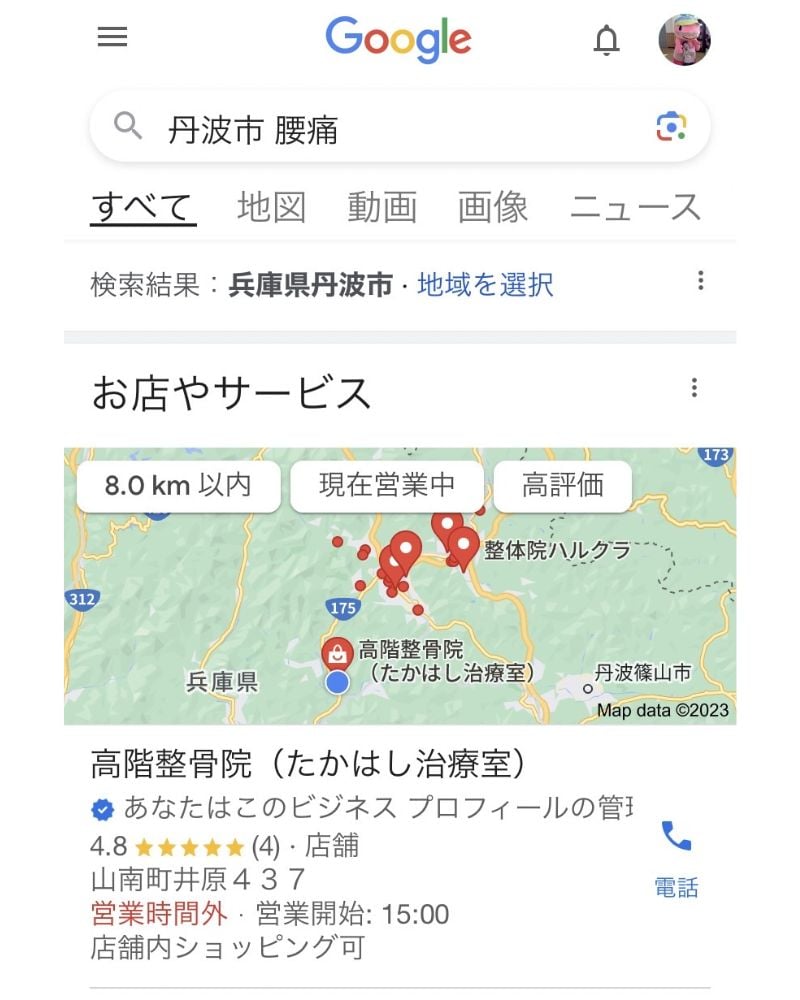
Task: Switch to the ニュース tab
Action: (x=635, y=207)
